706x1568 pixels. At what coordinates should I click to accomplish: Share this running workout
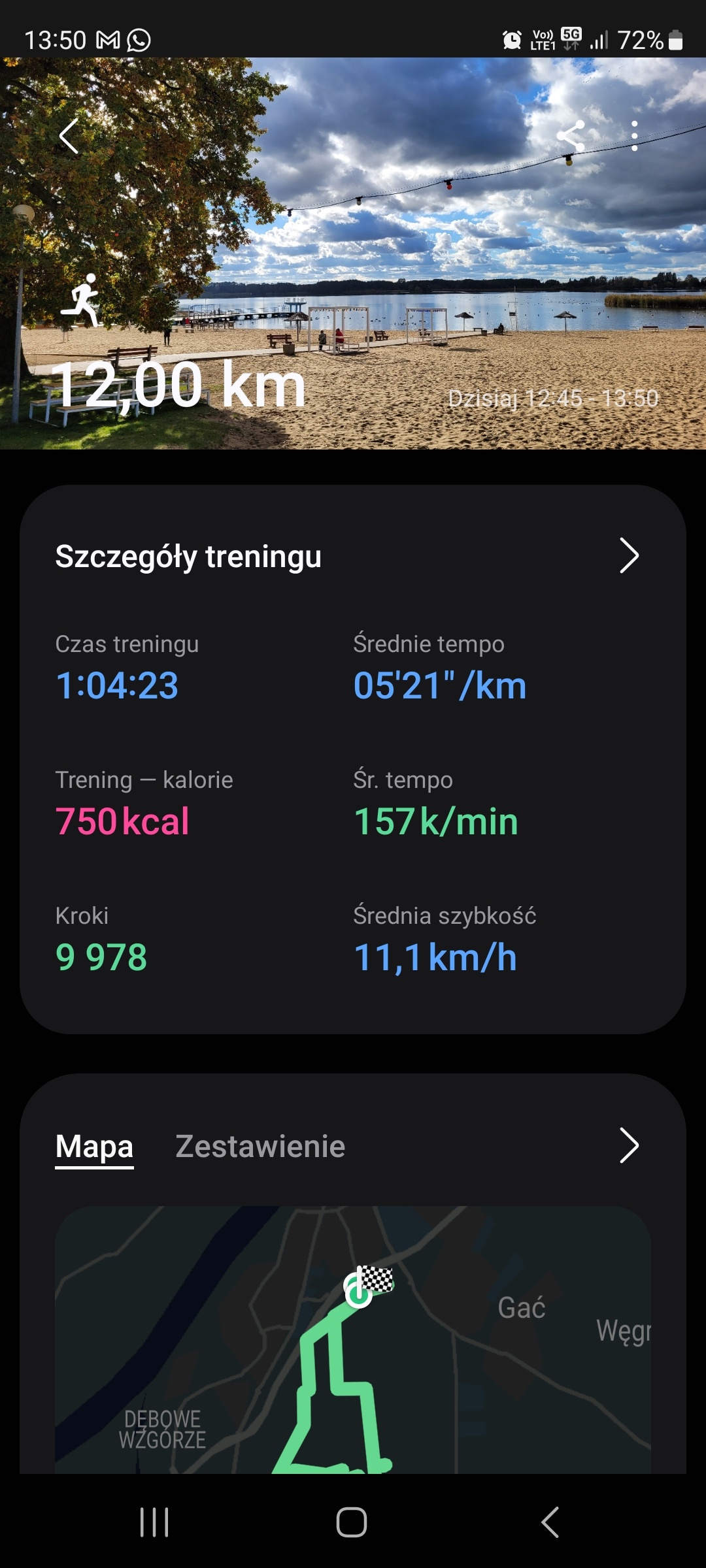[571, 137]
